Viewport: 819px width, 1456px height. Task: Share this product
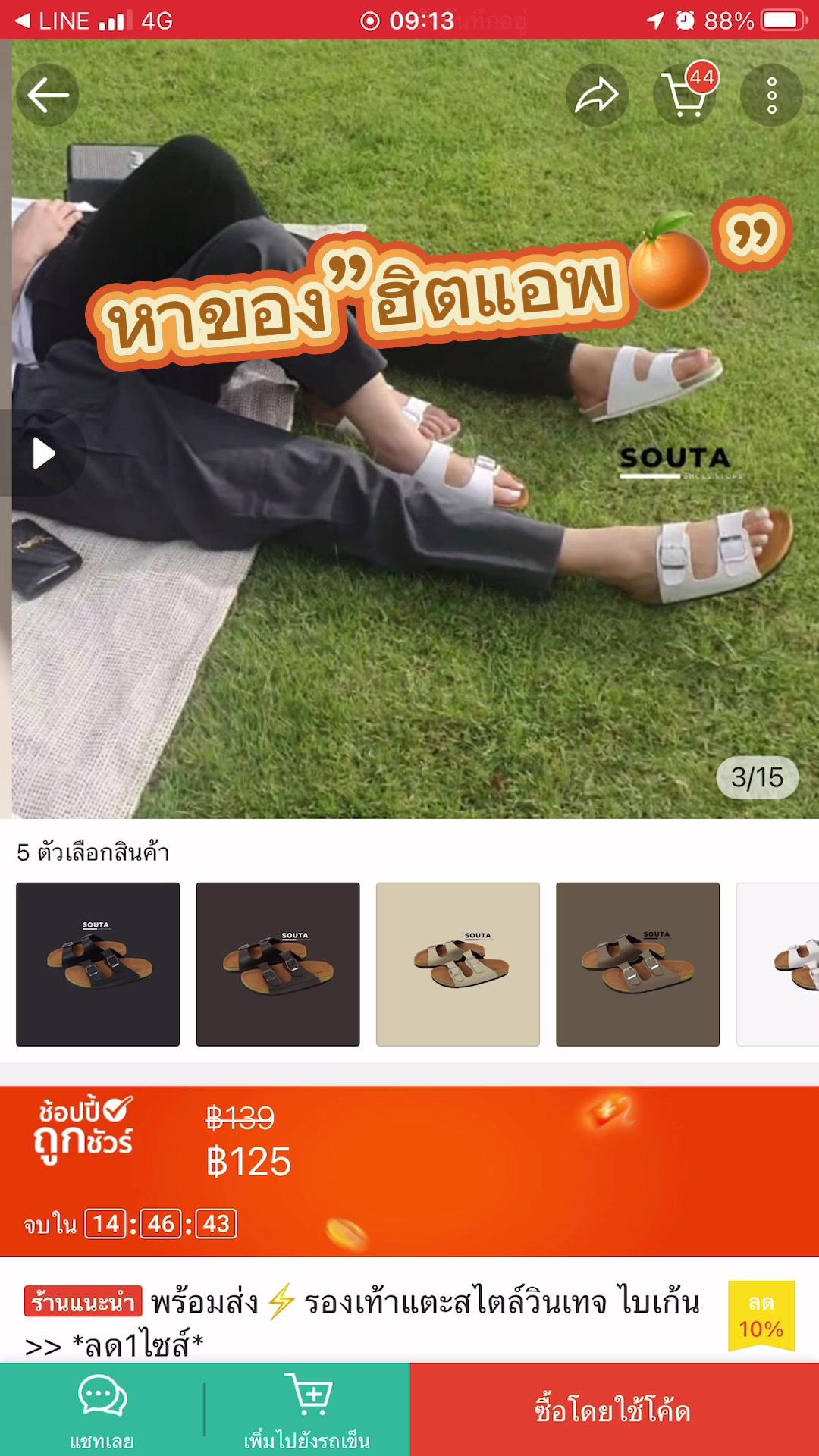pyautogui.click(x=597, y=96)
